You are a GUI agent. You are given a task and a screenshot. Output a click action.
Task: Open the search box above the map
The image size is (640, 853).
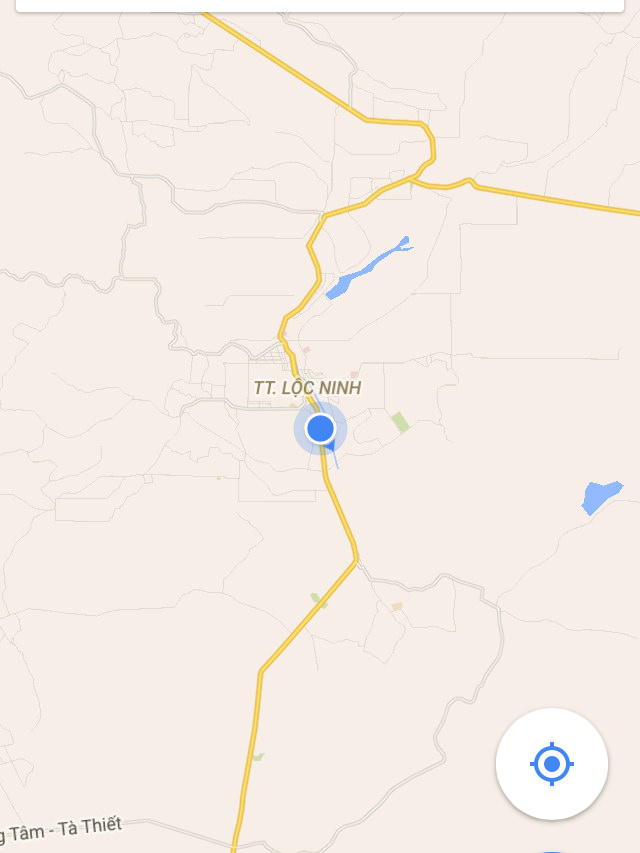320,5
